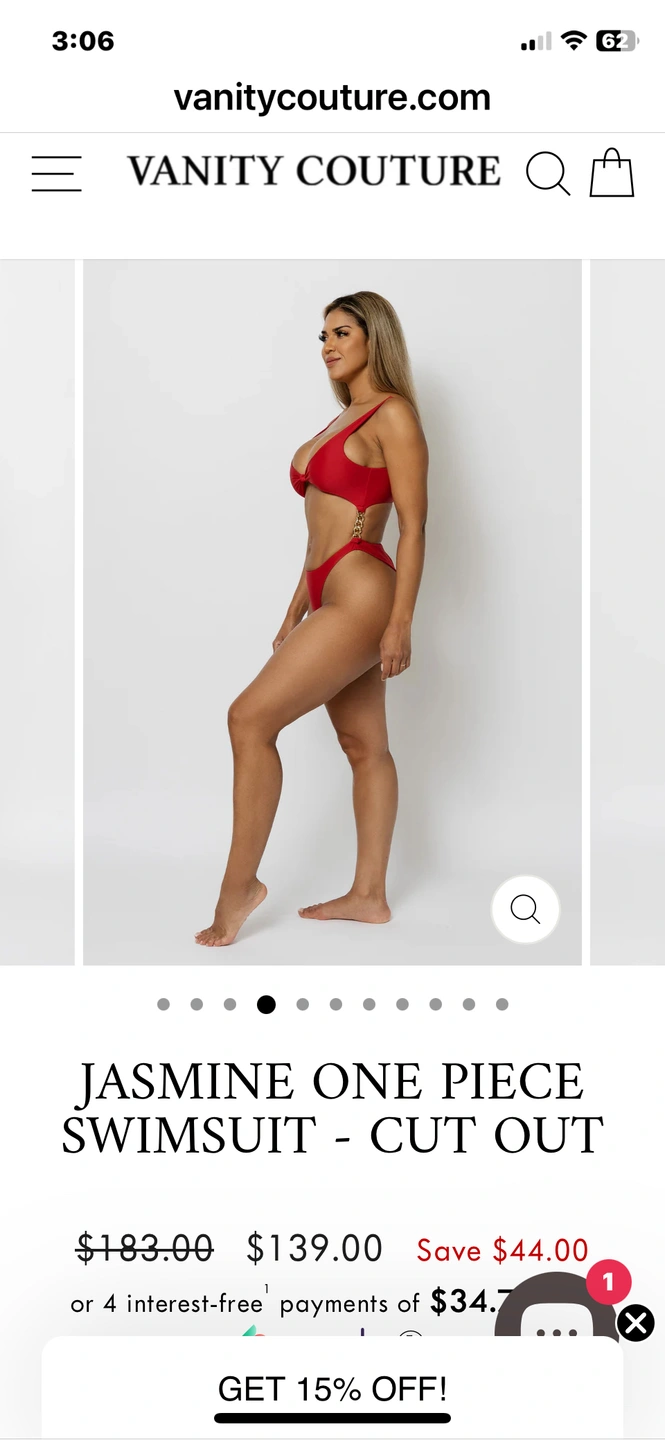The height and width of the screenshot is (1440, 665).
Task: Zoom the product photo with magnifier button
Action: coord(525,909)
